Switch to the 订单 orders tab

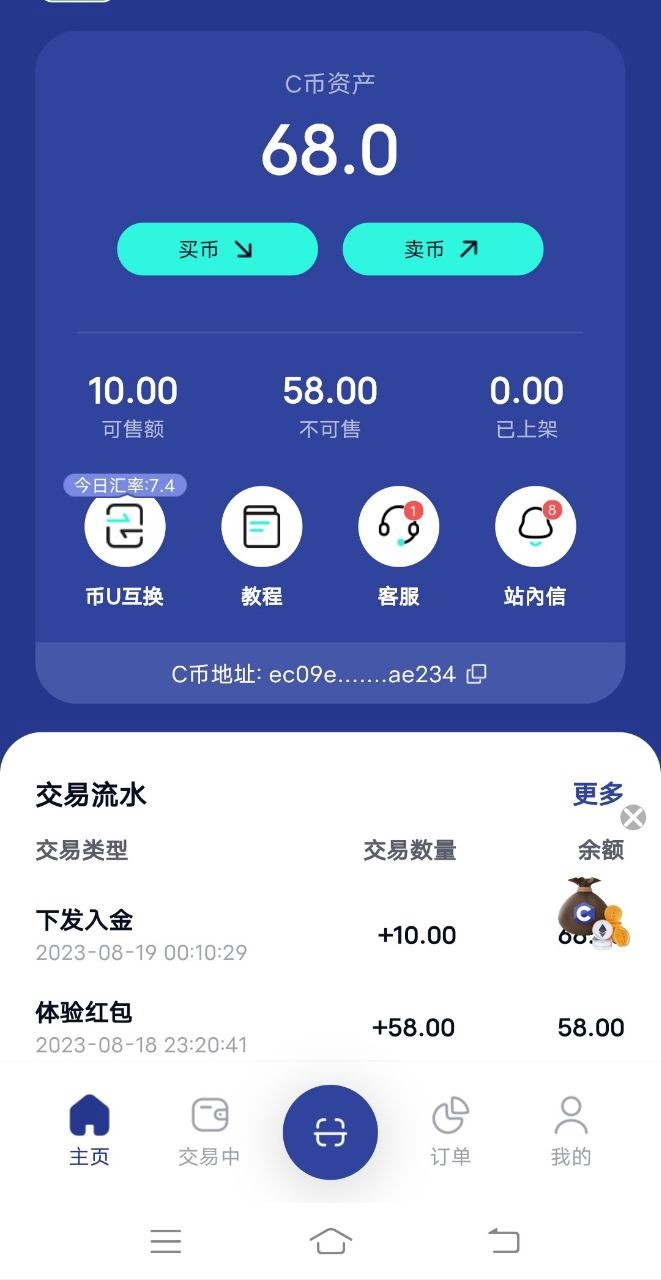click(450, 1130)
